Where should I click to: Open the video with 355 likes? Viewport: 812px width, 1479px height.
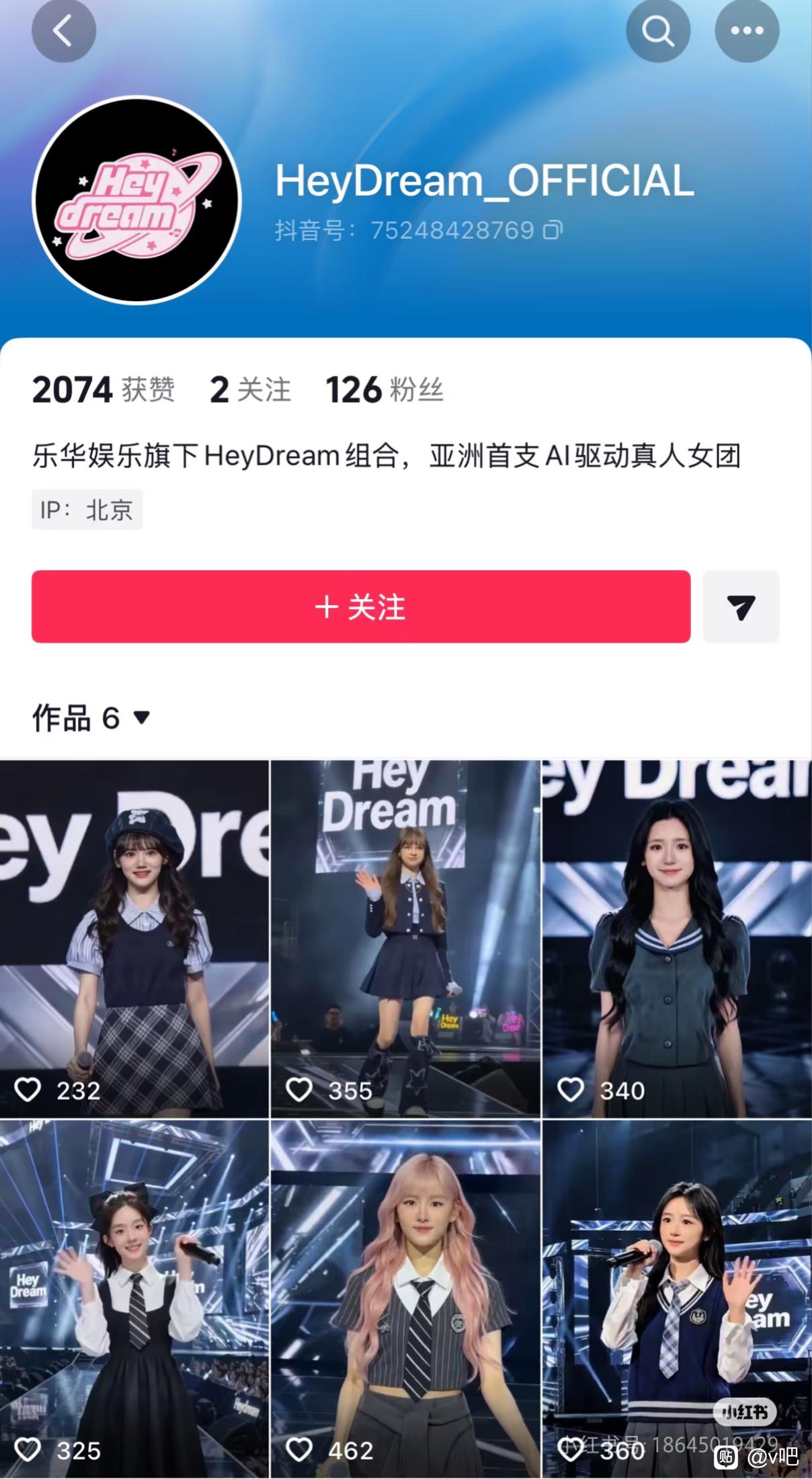405,938
